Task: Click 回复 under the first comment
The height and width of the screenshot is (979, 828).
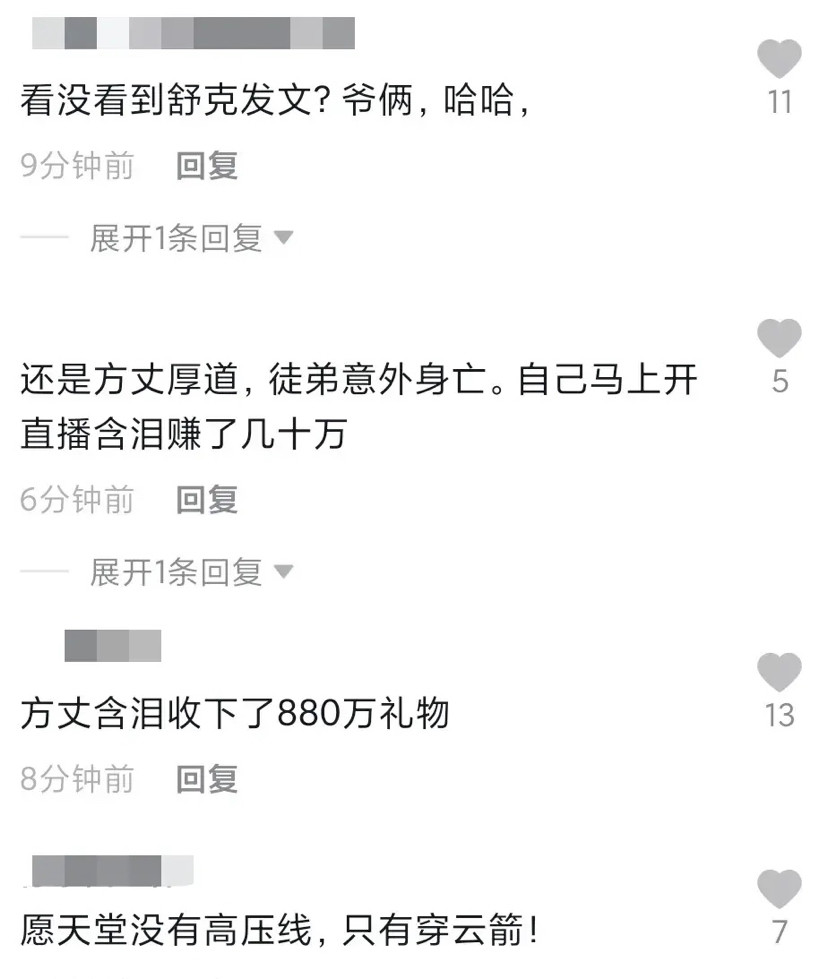Action: (209, 167)
